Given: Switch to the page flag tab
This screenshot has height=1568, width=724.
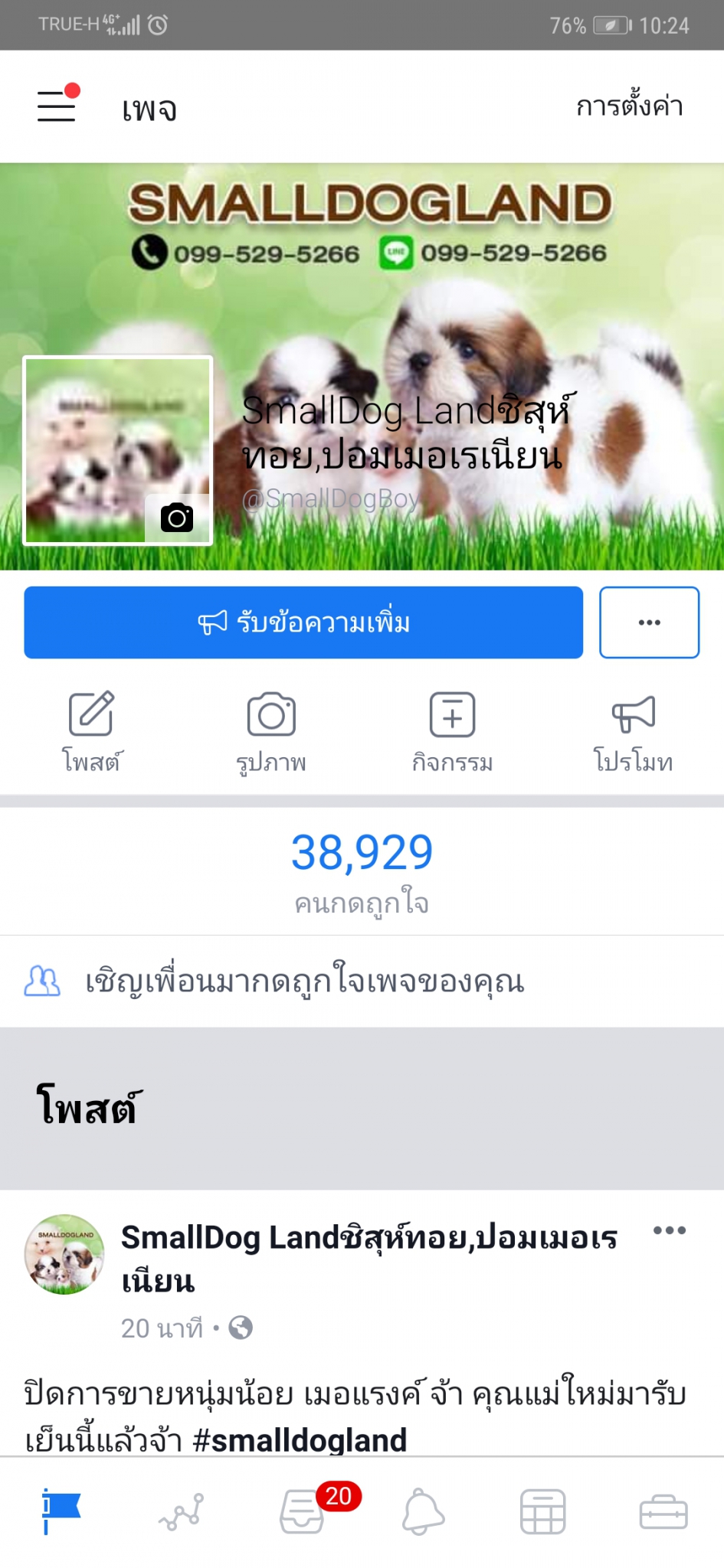Looking at the screenshot, I should [61, 1511].
